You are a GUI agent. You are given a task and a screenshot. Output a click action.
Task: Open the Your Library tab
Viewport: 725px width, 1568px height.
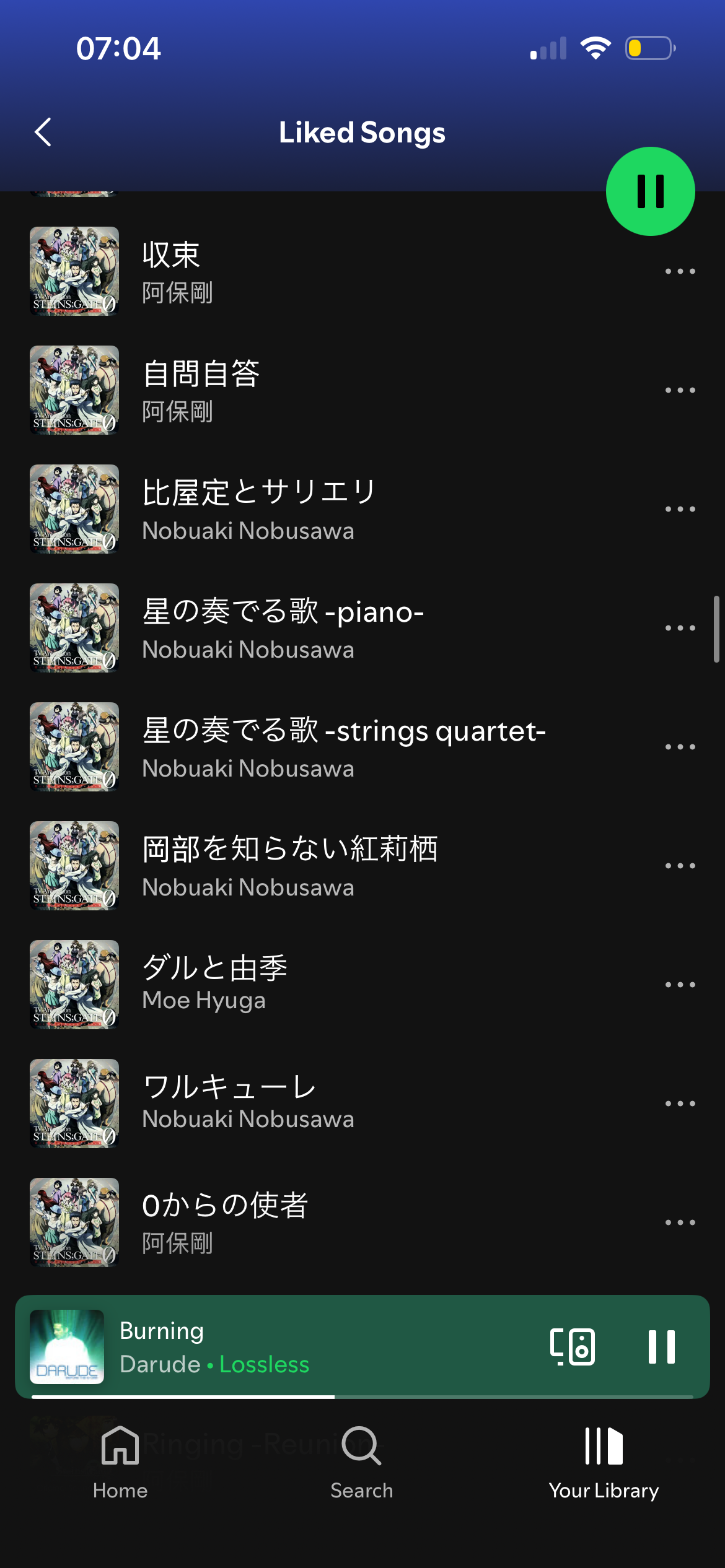(604, 1463)
